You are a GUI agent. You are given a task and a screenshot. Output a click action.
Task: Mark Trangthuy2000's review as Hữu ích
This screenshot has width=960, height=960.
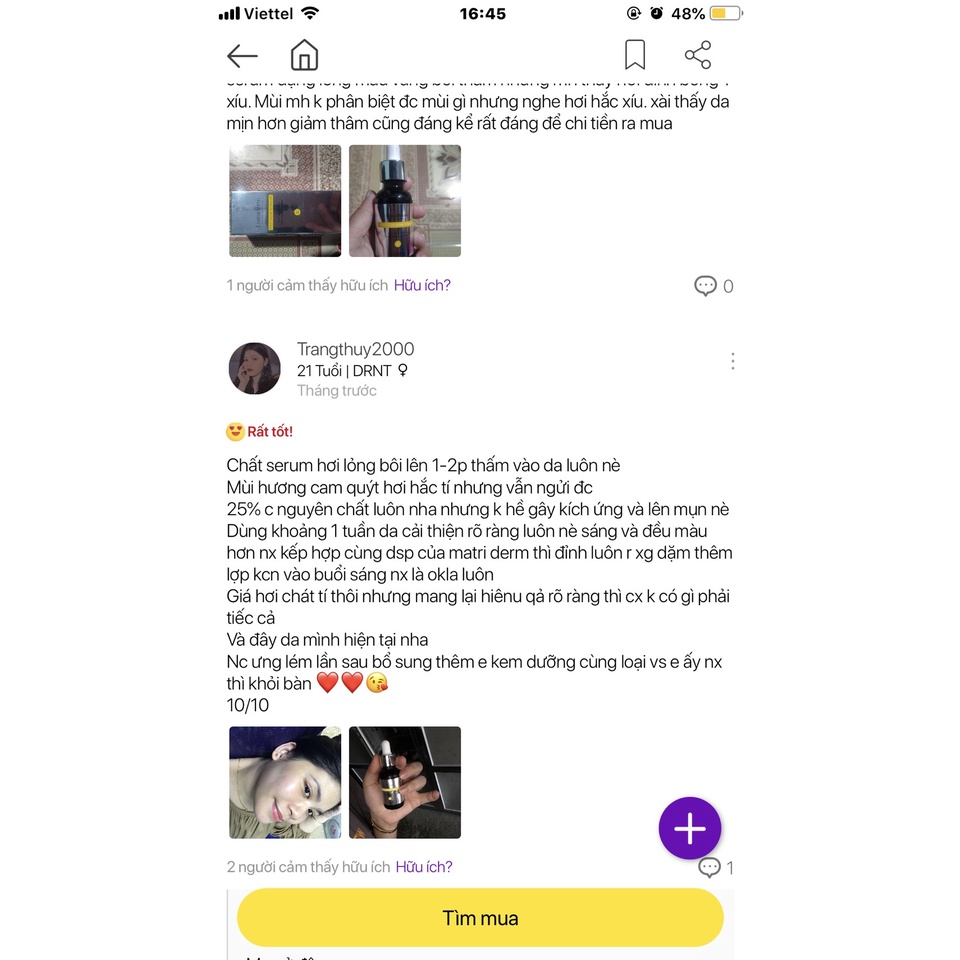click(424, 867)
